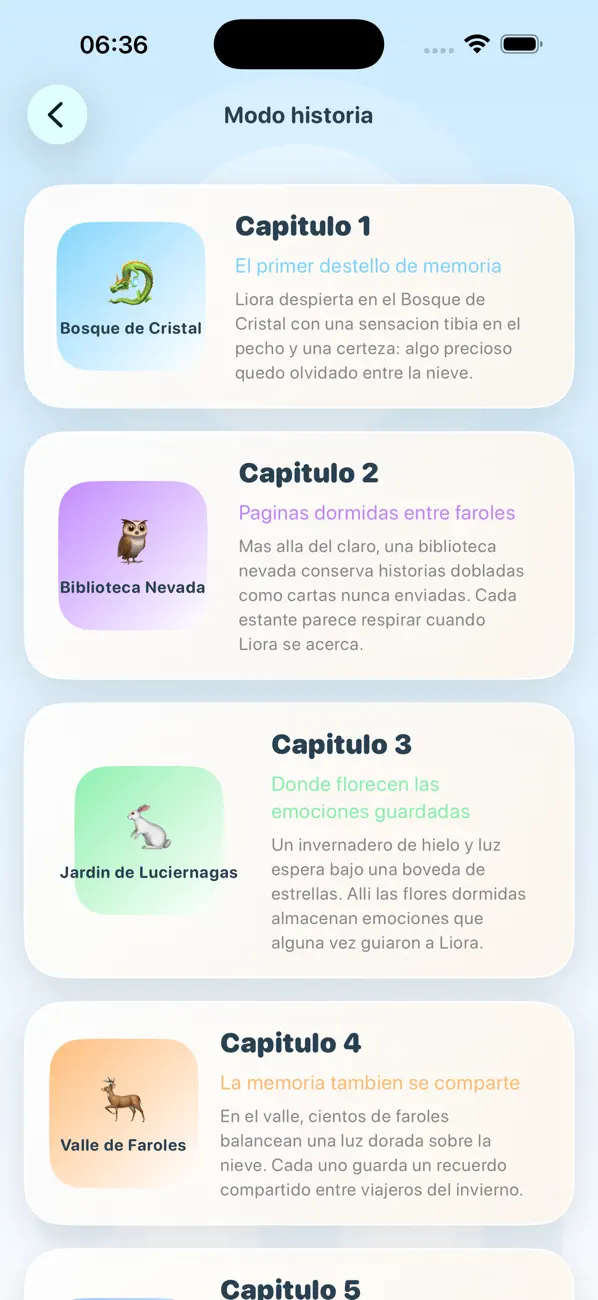Open Capitulo 4 Valle de Faroles card
This screenshot has height=1300, width=598.
click(x=299, y=1113)
